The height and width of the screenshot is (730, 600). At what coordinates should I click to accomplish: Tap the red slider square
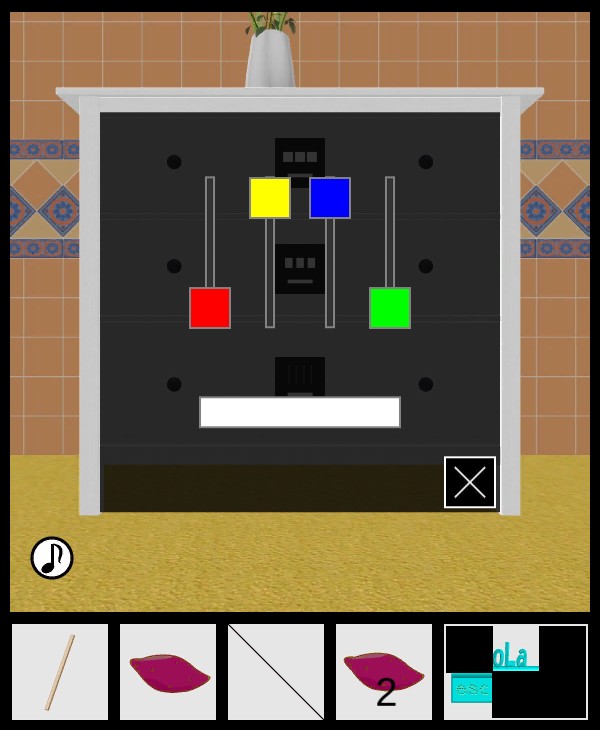click(210, 308)
